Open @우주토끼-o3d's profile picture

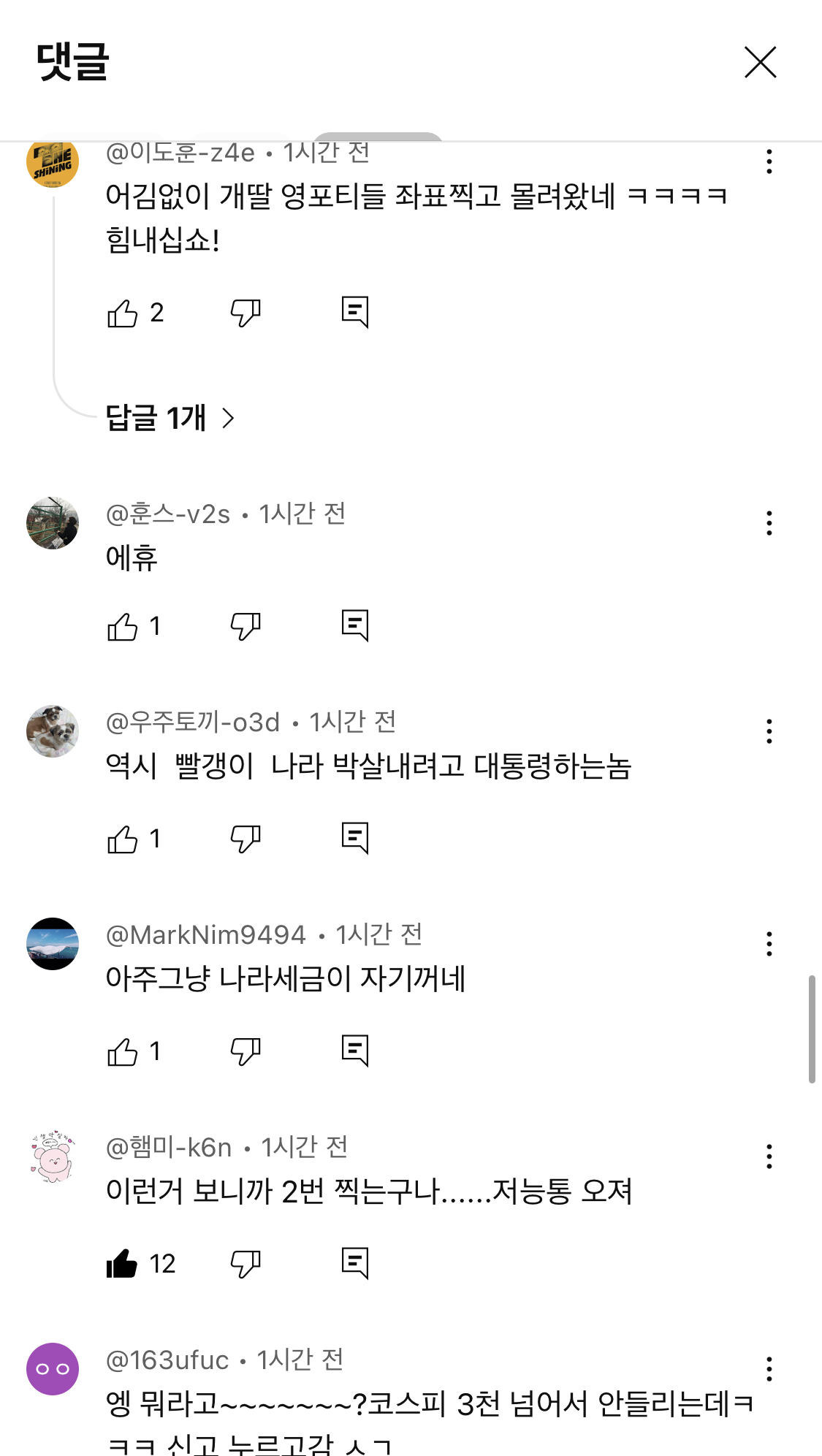[x=52, y=731]
